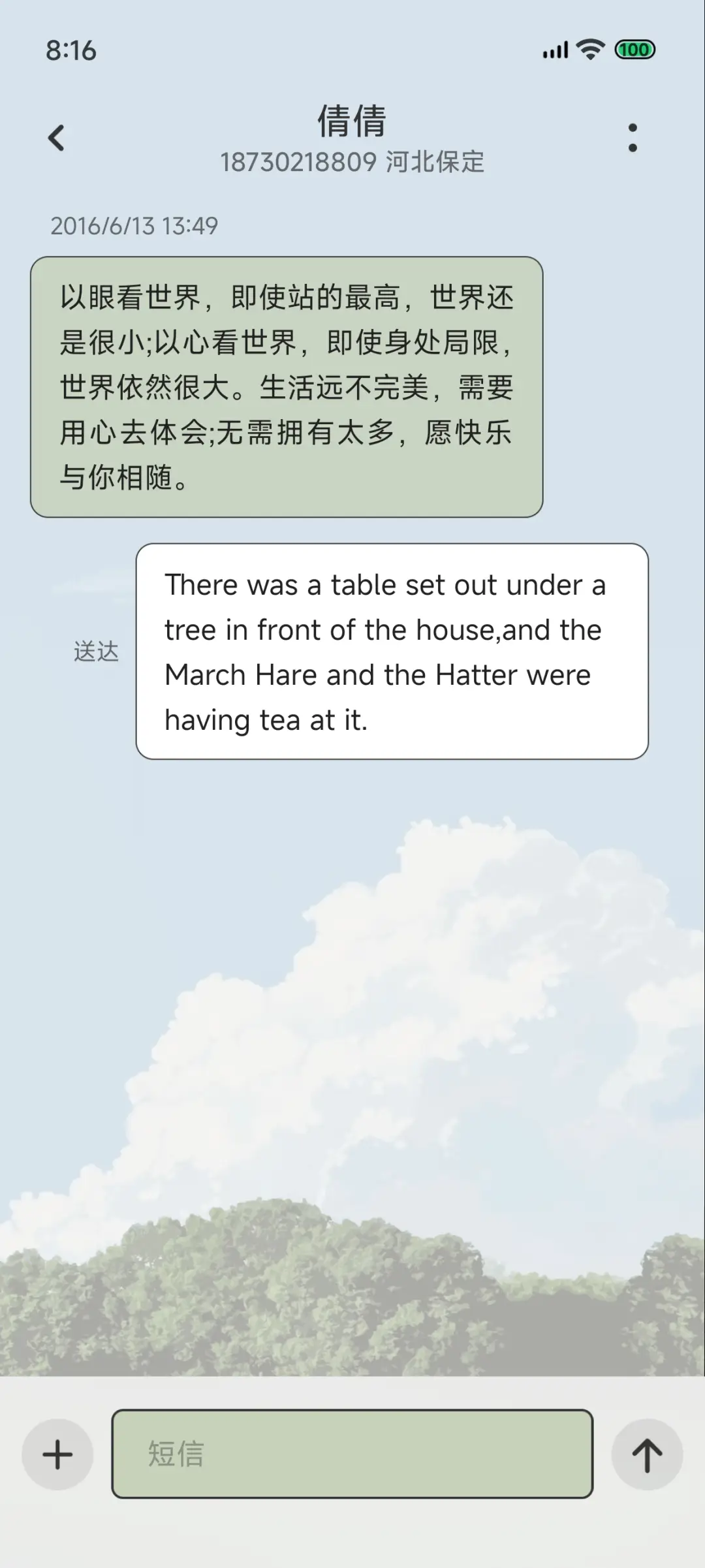Open the three-dot overflow menu
Screen dimensions: 705x1568
[x=631, y=138]
